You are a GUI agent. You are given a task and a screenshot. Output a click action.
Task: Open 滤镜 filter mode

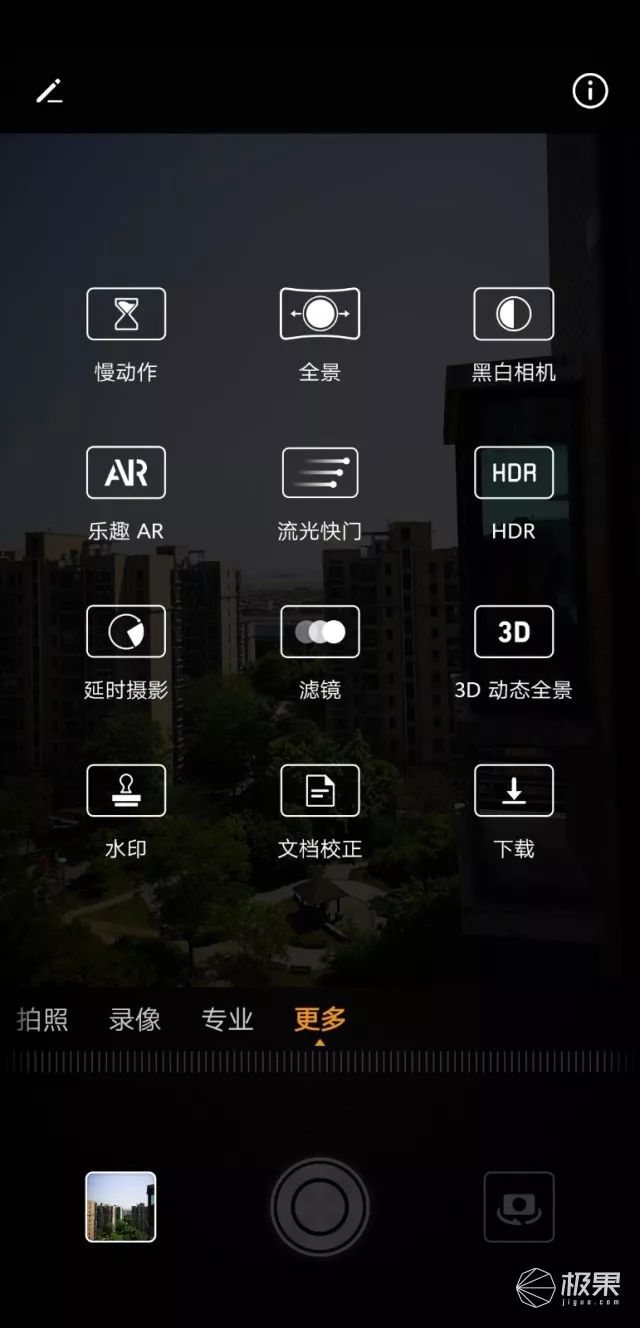[319, 632]
